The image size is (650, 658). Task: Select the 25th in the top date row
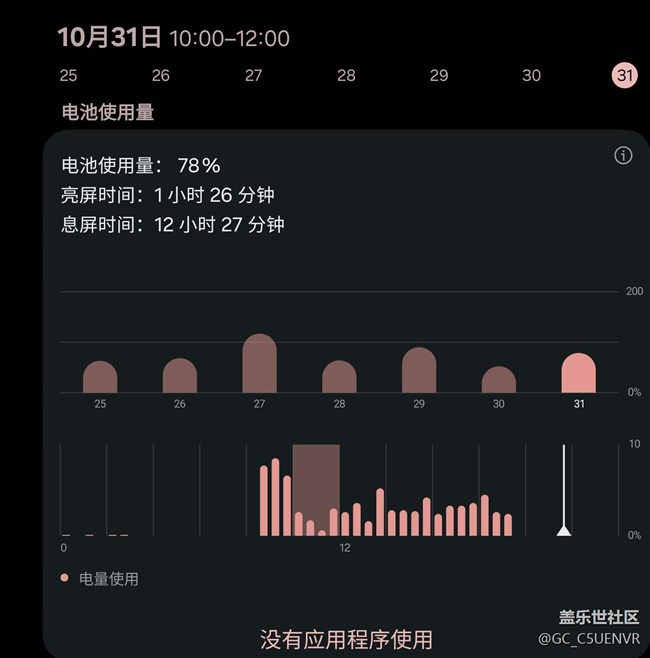coord(68,75)
